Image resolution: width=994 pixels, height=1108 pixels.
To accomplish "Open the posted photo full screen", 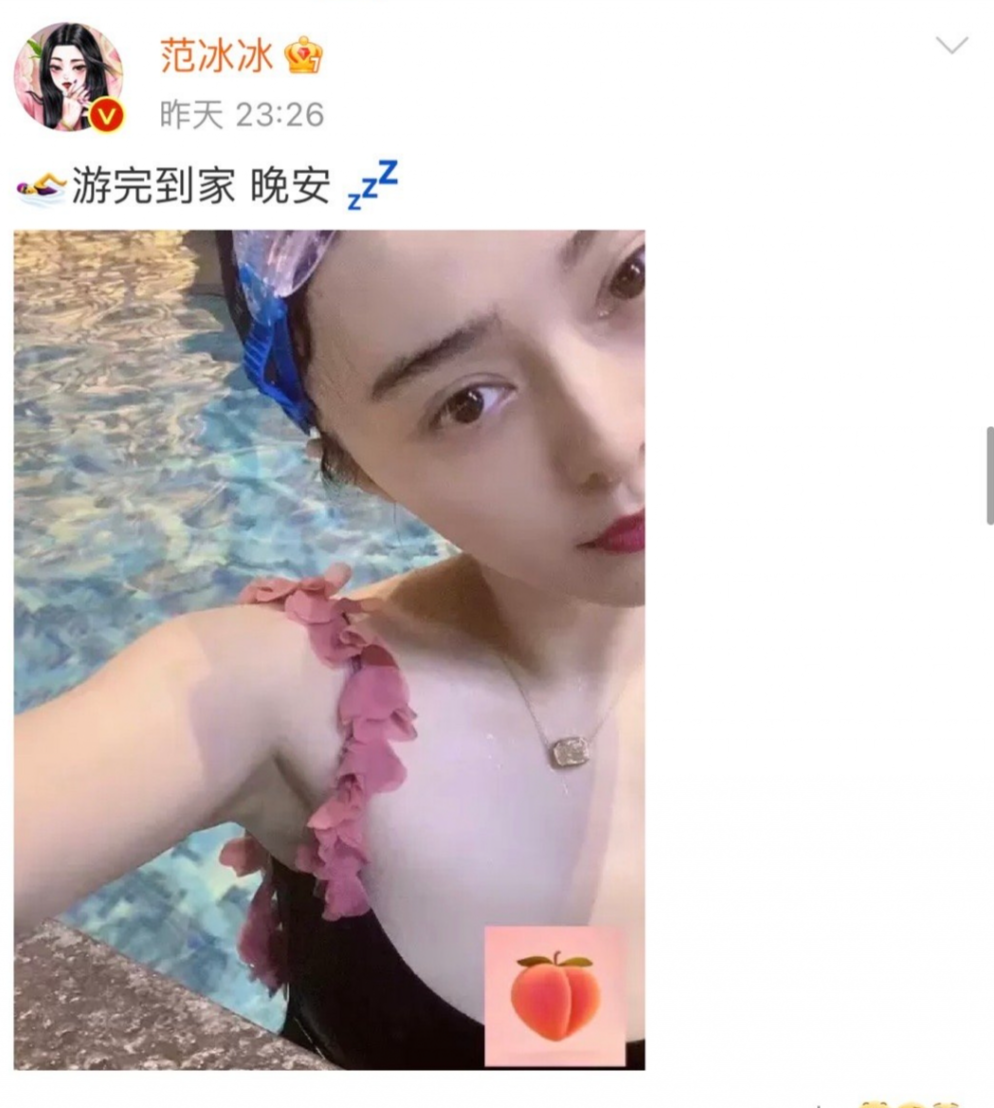I will click(x=329, y=649).
